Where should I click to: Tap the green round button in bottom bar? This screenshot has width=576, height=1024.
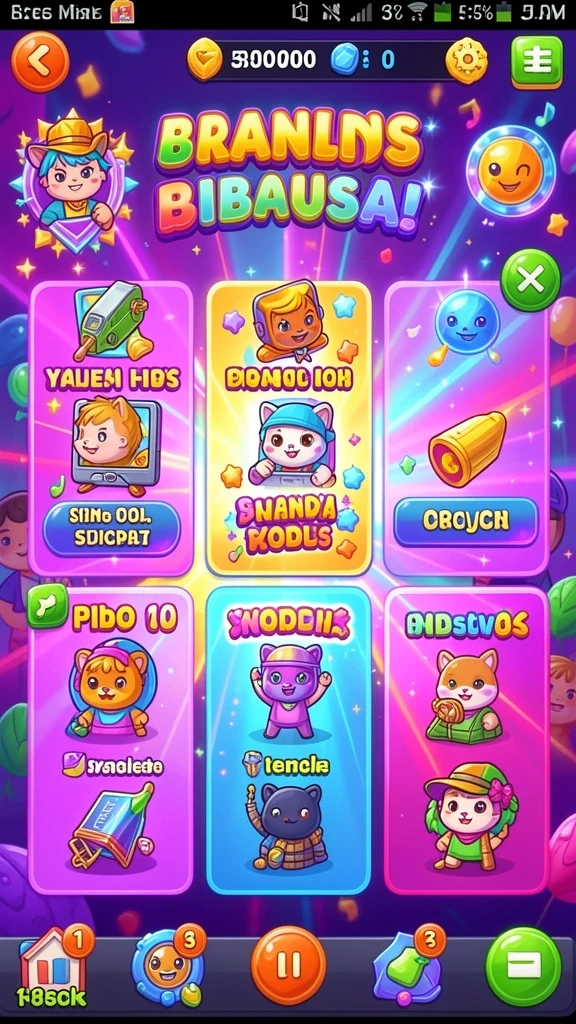click(524, 965)
